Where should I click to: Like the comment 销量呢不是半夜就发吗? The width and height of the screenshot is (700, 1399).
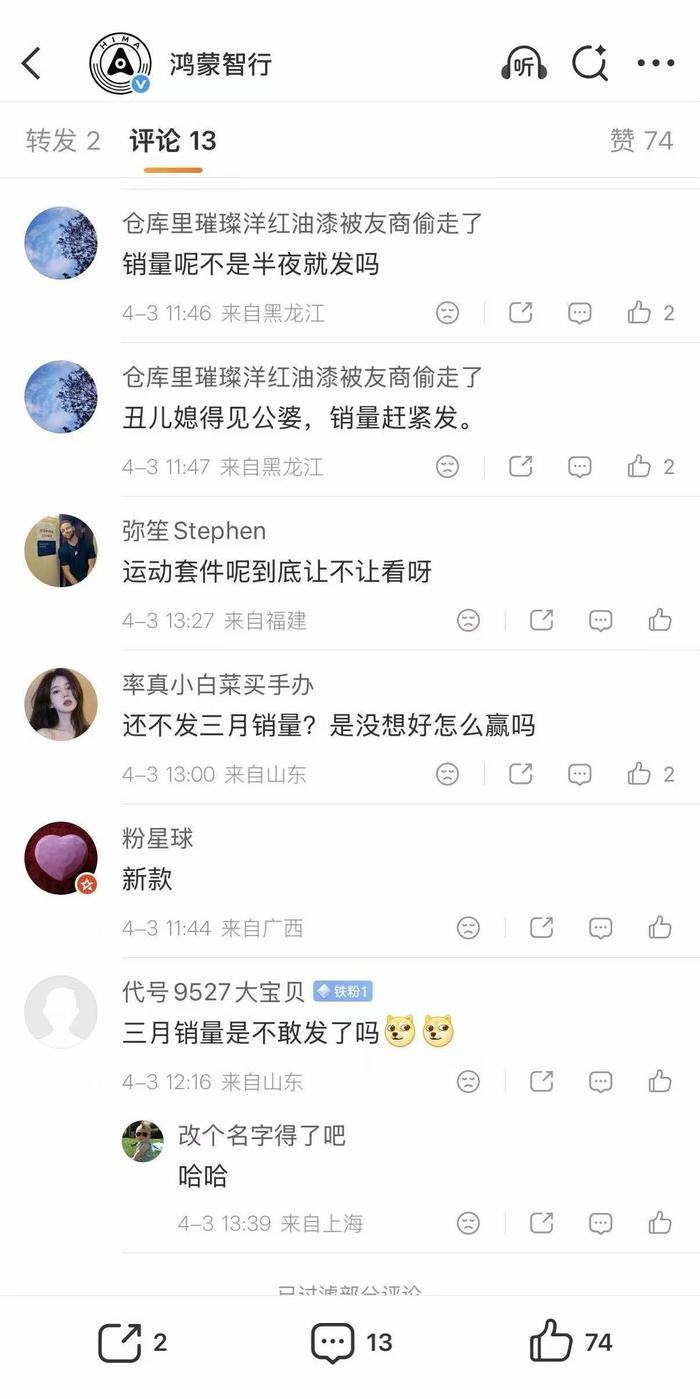pyautogui.click(x=640, y=313)
